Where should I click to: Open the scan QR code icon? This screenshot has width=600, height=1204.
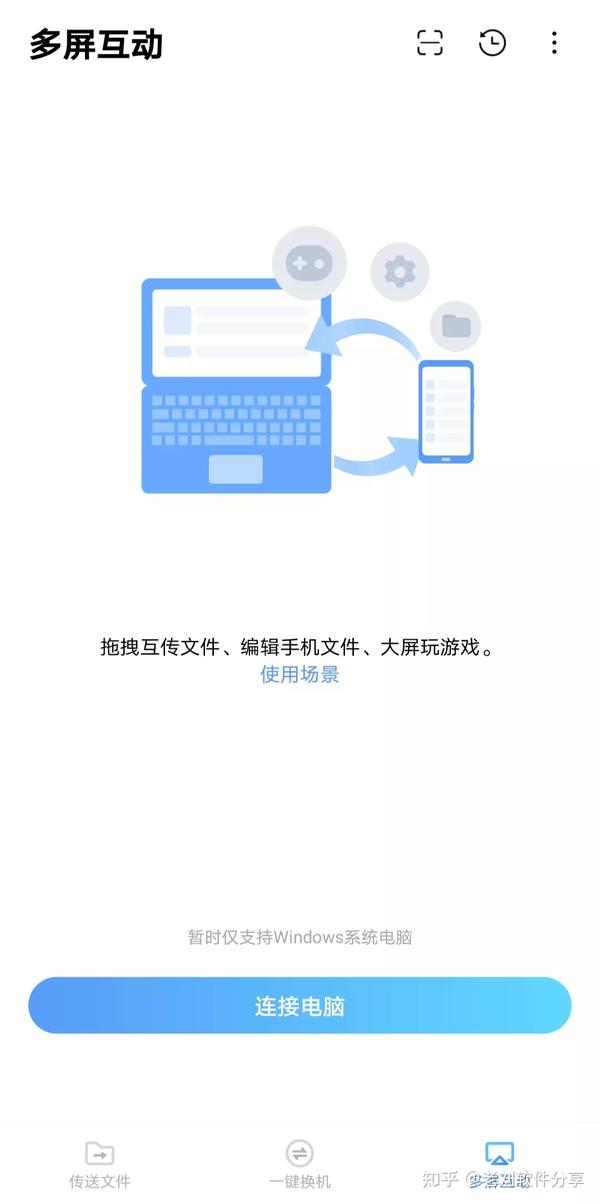(x=430, y=43)
